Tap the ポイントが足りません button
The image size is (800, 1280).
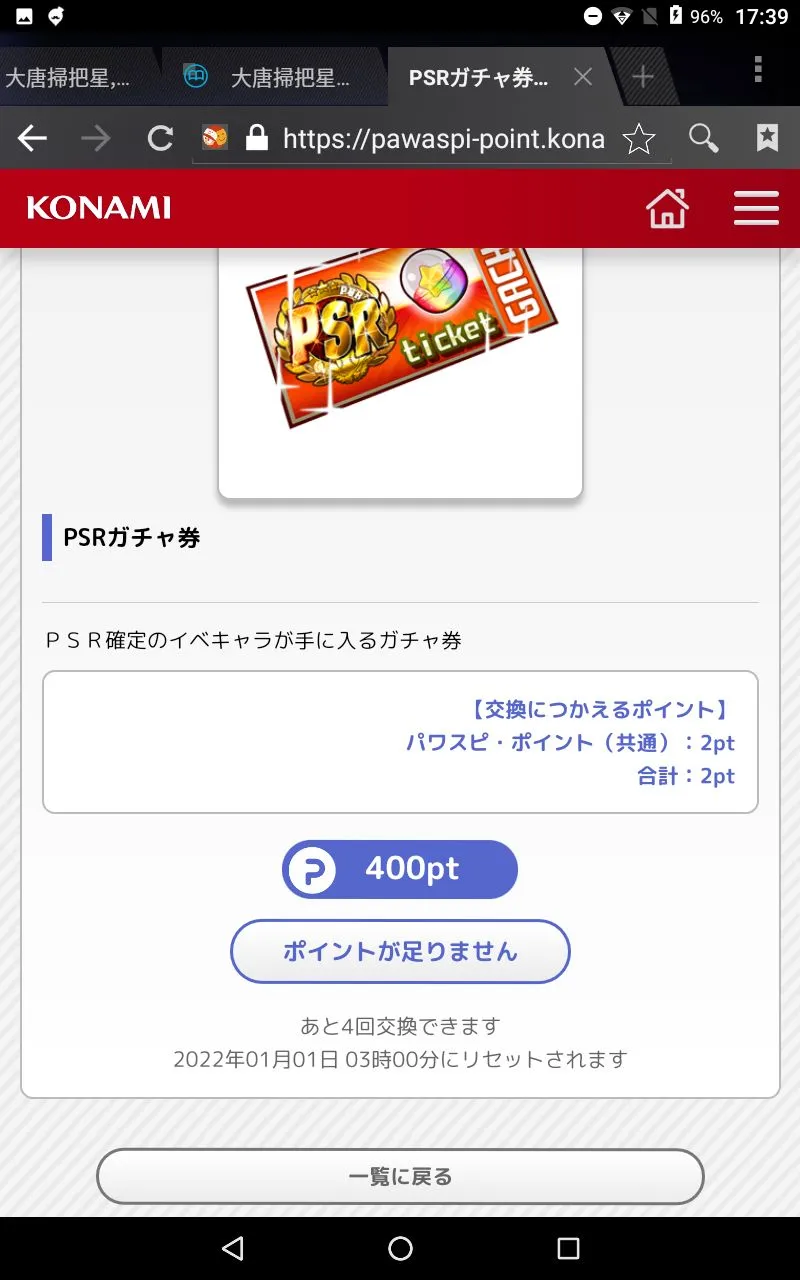[x=400, y=951]
